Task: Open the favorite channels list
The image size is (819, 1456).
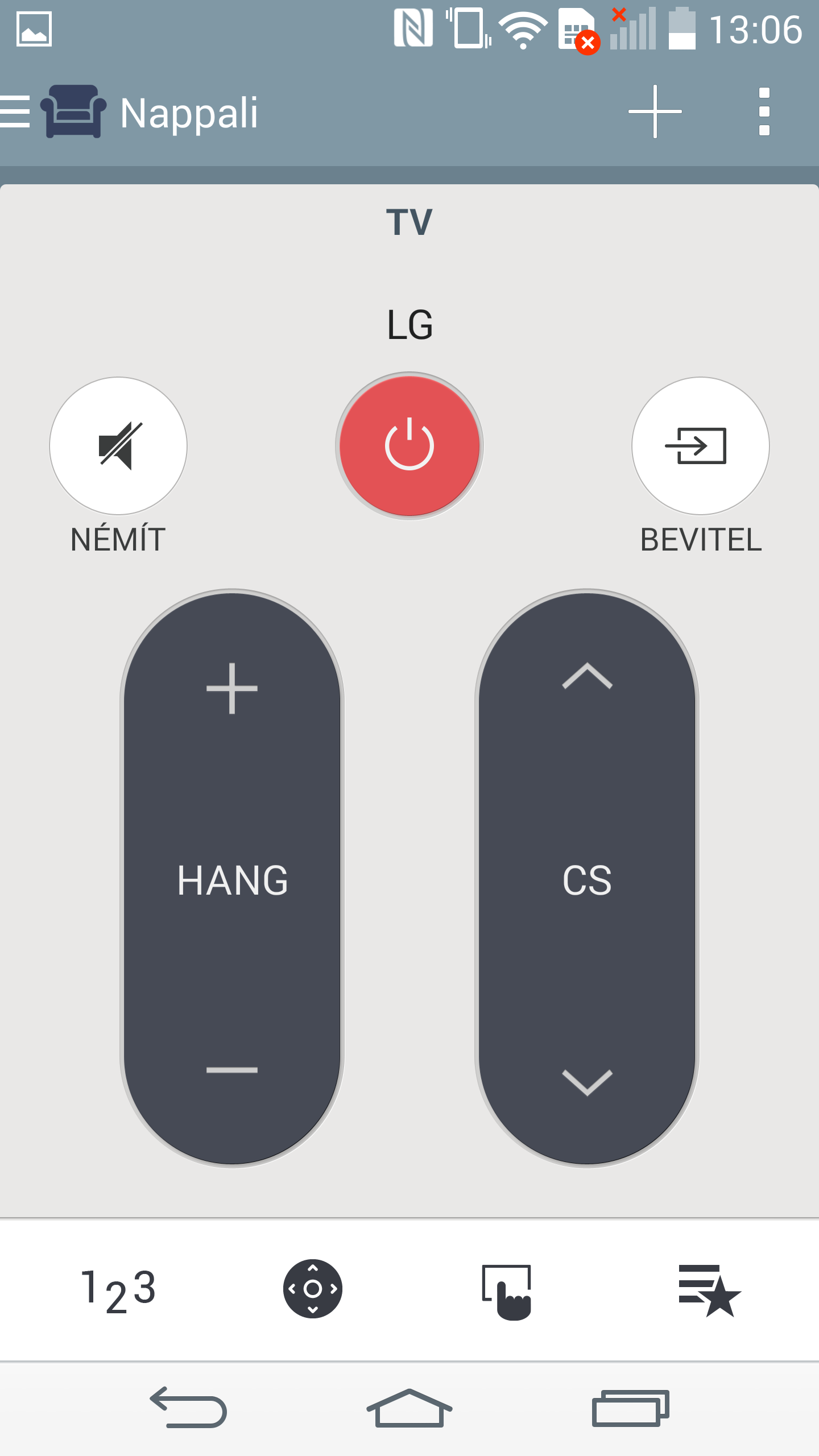Action: [709, 1290]
